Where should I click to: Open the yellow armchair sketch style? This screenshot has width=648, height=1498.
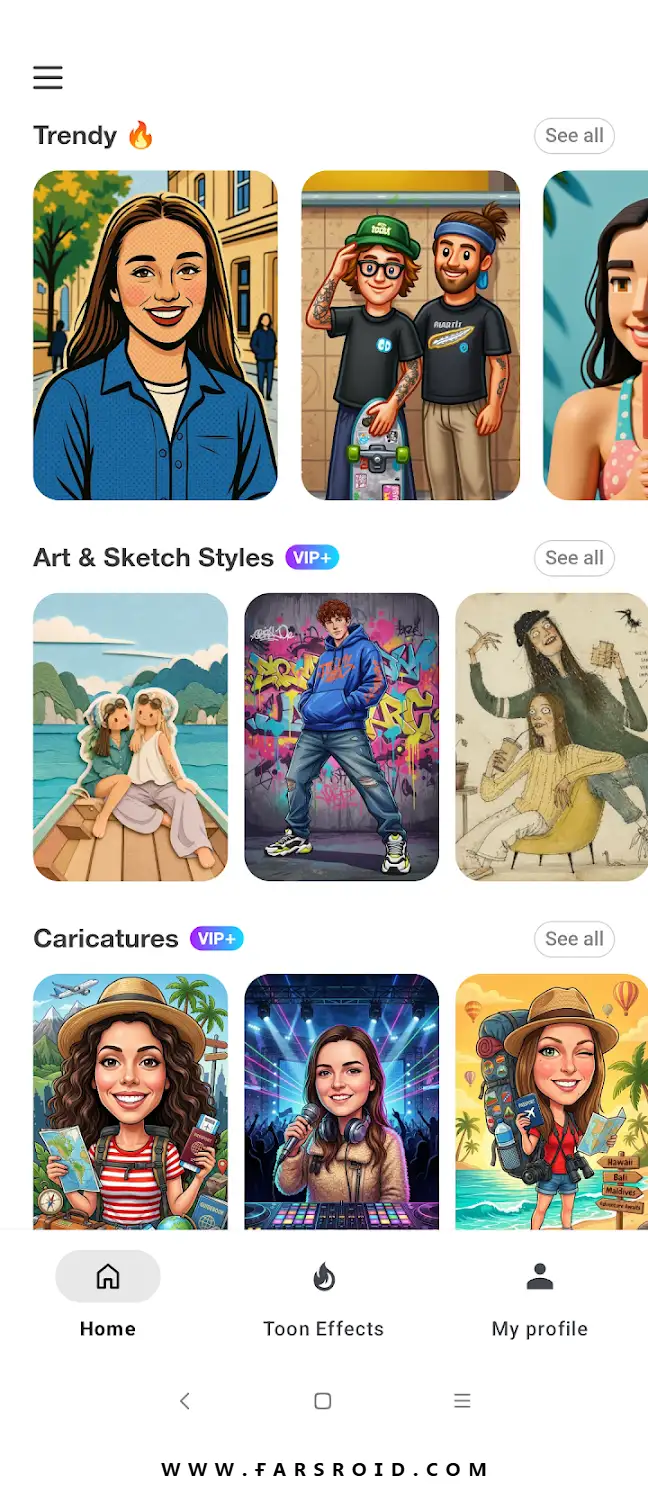(552, 737)
